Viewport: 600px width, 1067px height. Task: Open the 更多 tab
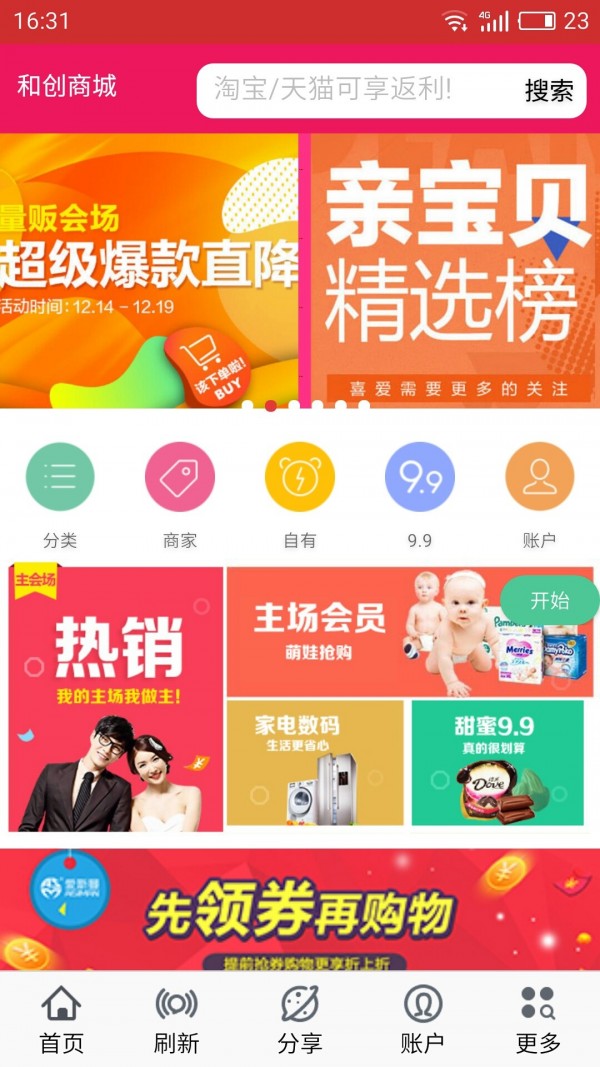(538, 1019)
